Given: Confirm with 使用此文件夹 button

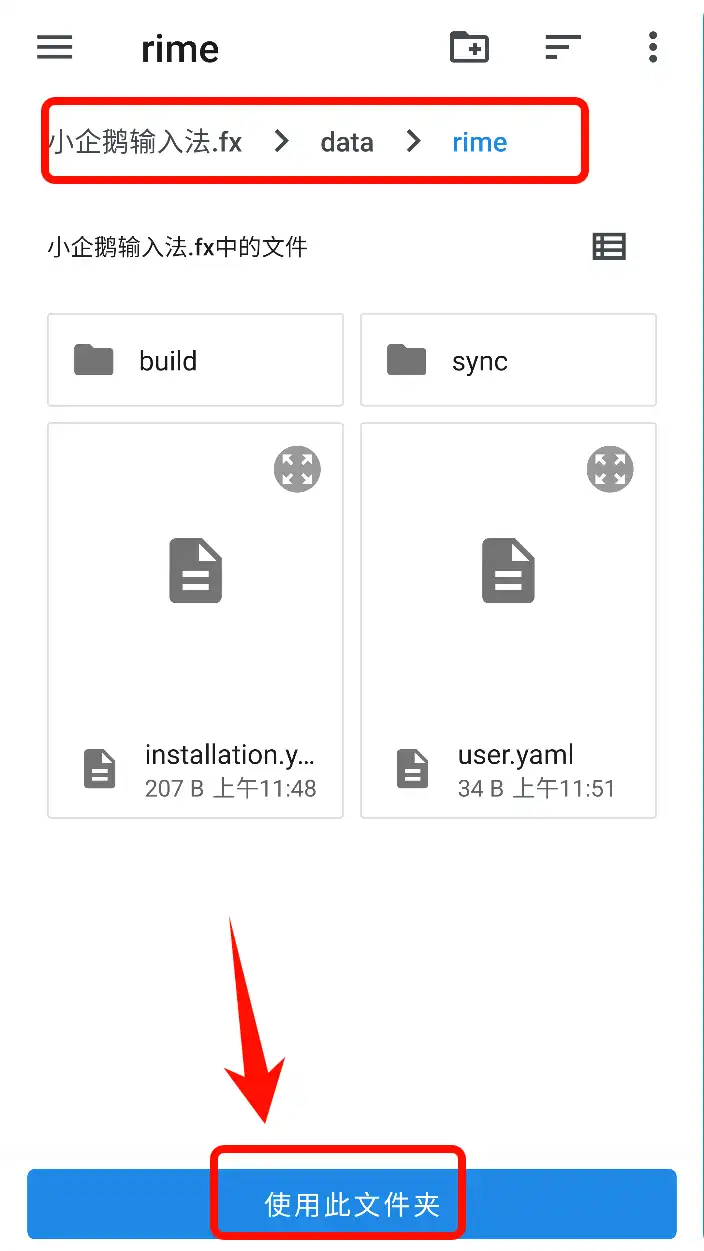Looking at the screenshot, I should 352,1204.
